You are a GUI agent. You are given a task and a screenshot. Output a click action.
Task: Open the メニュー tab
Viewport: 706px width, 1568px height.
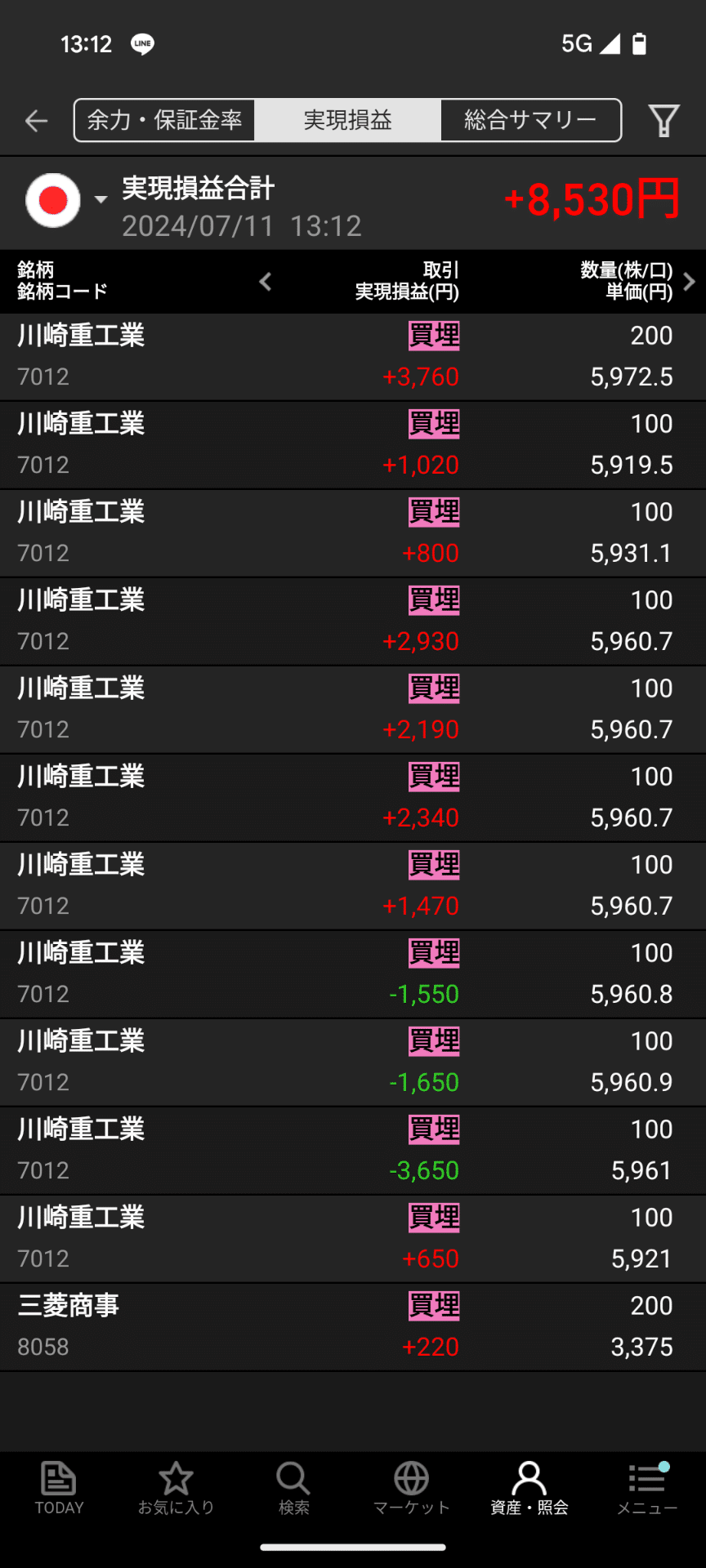tap(647, 1488)
